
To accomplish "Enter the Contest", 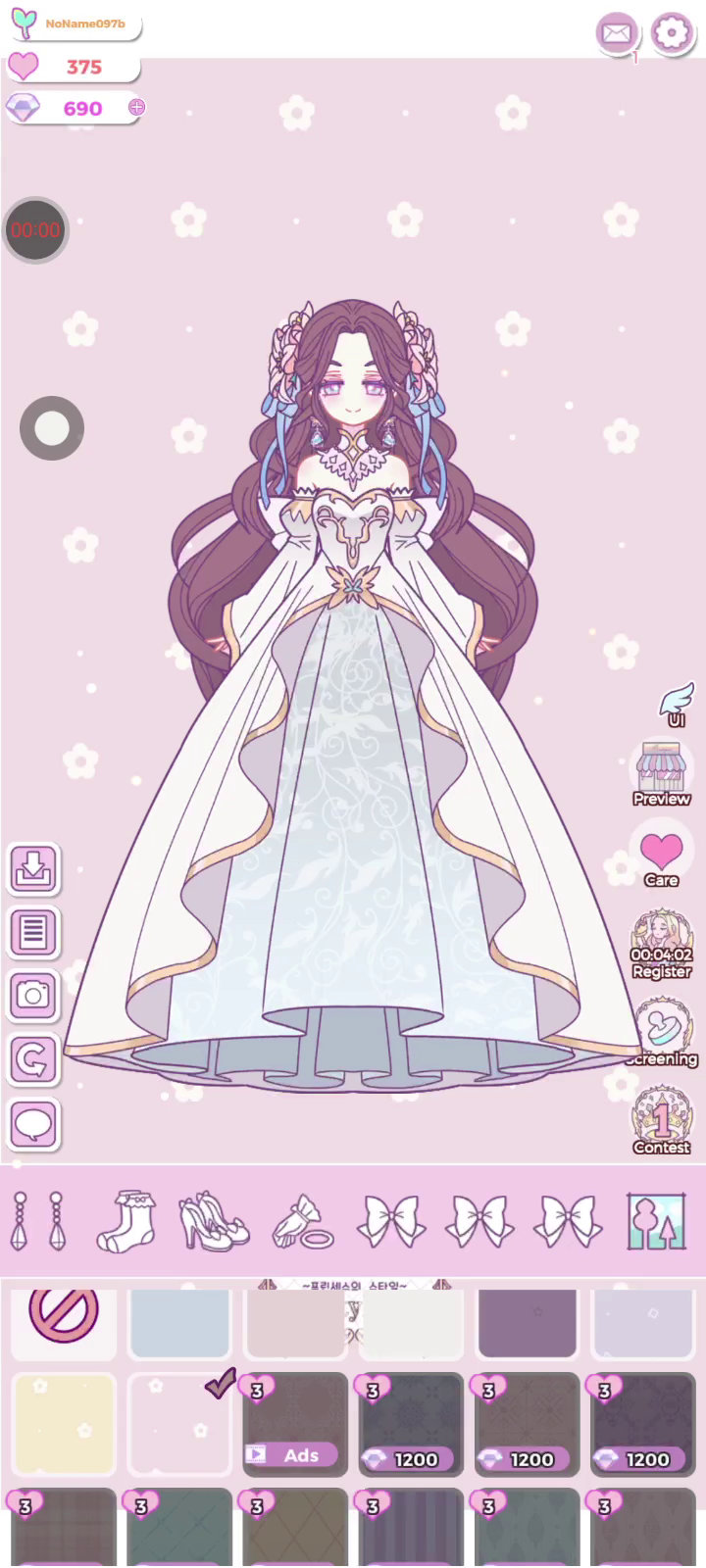I will [x=662, y=1120].
